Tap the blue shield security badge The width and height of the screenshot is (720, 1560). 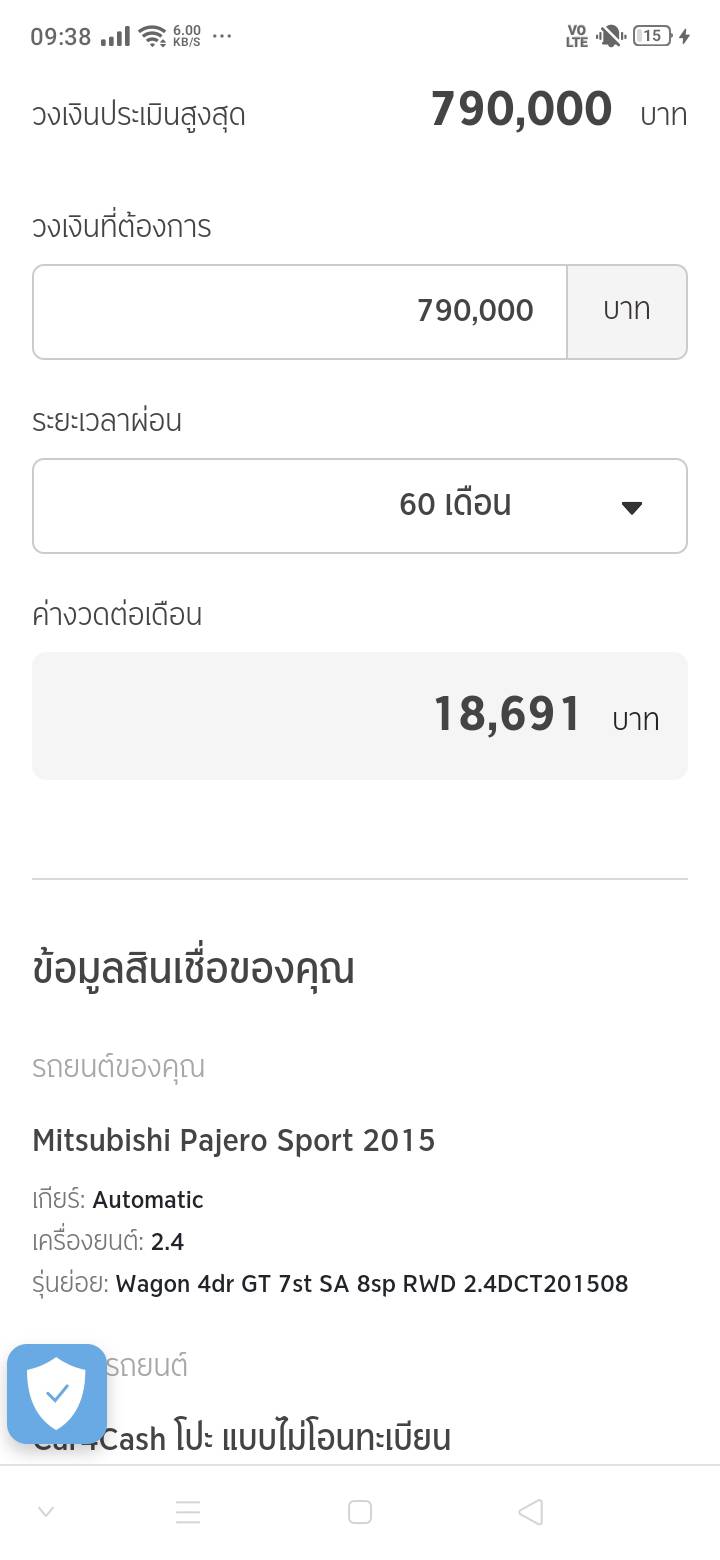coord(57,1393)
